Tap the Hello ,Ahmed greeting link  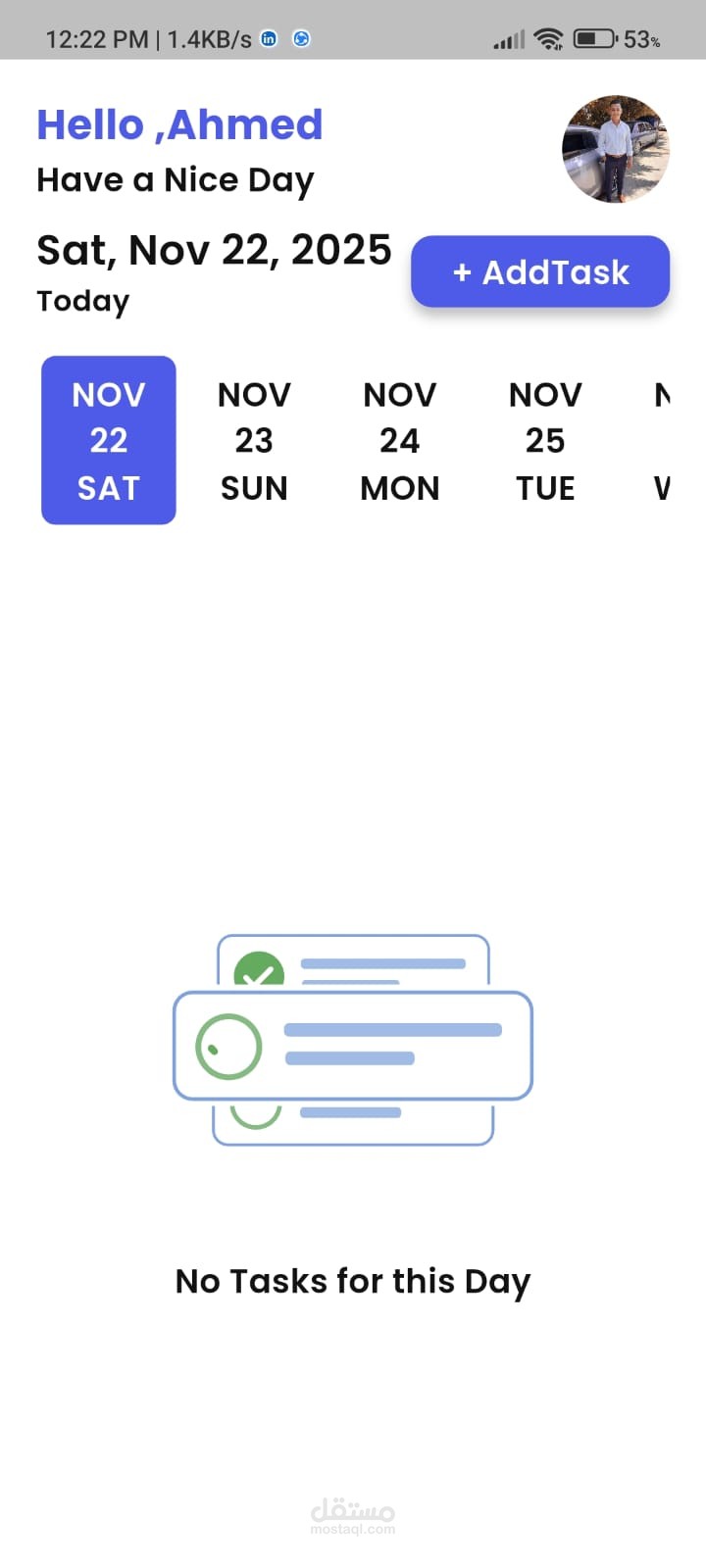pos(179,123)
